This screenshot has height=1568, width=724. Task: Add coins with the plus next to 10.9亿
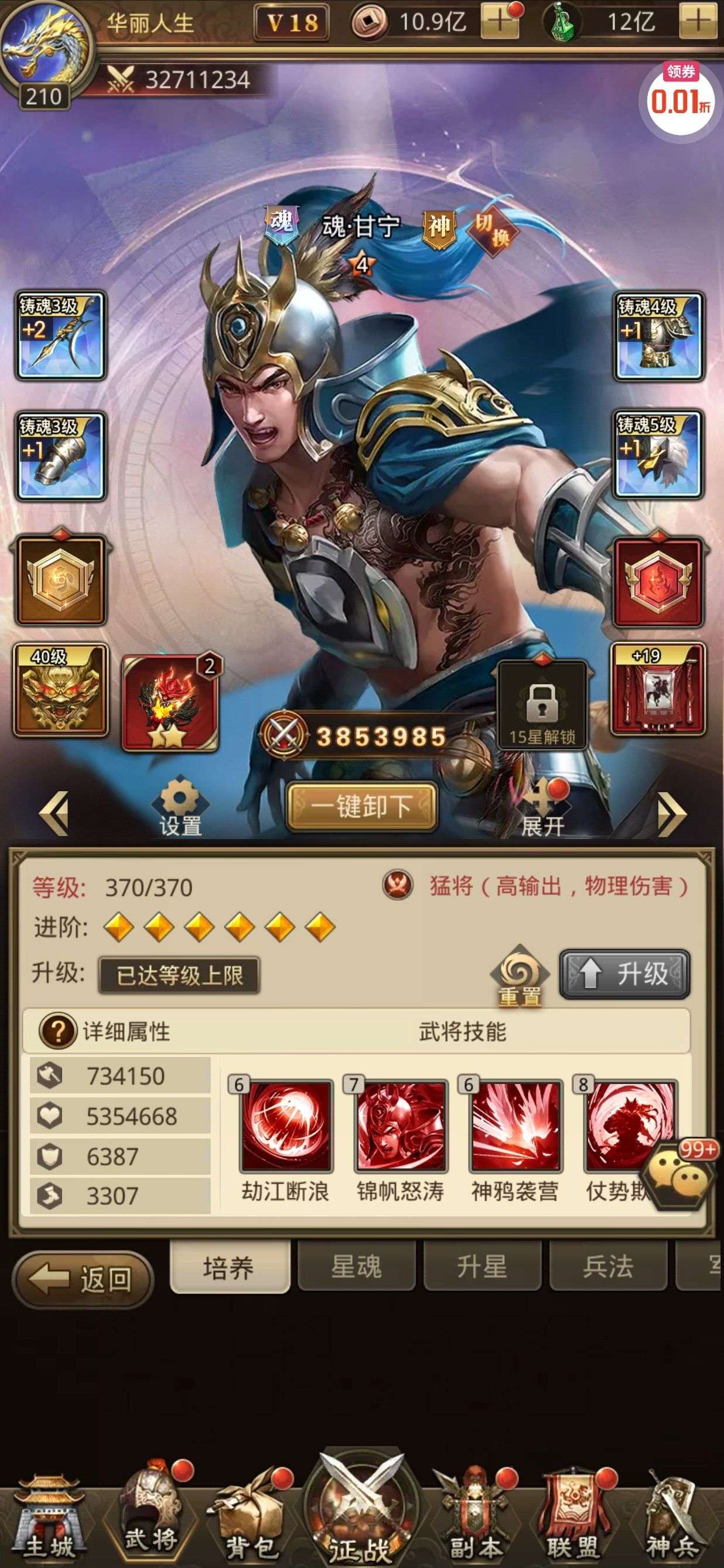tap(501, 21)
